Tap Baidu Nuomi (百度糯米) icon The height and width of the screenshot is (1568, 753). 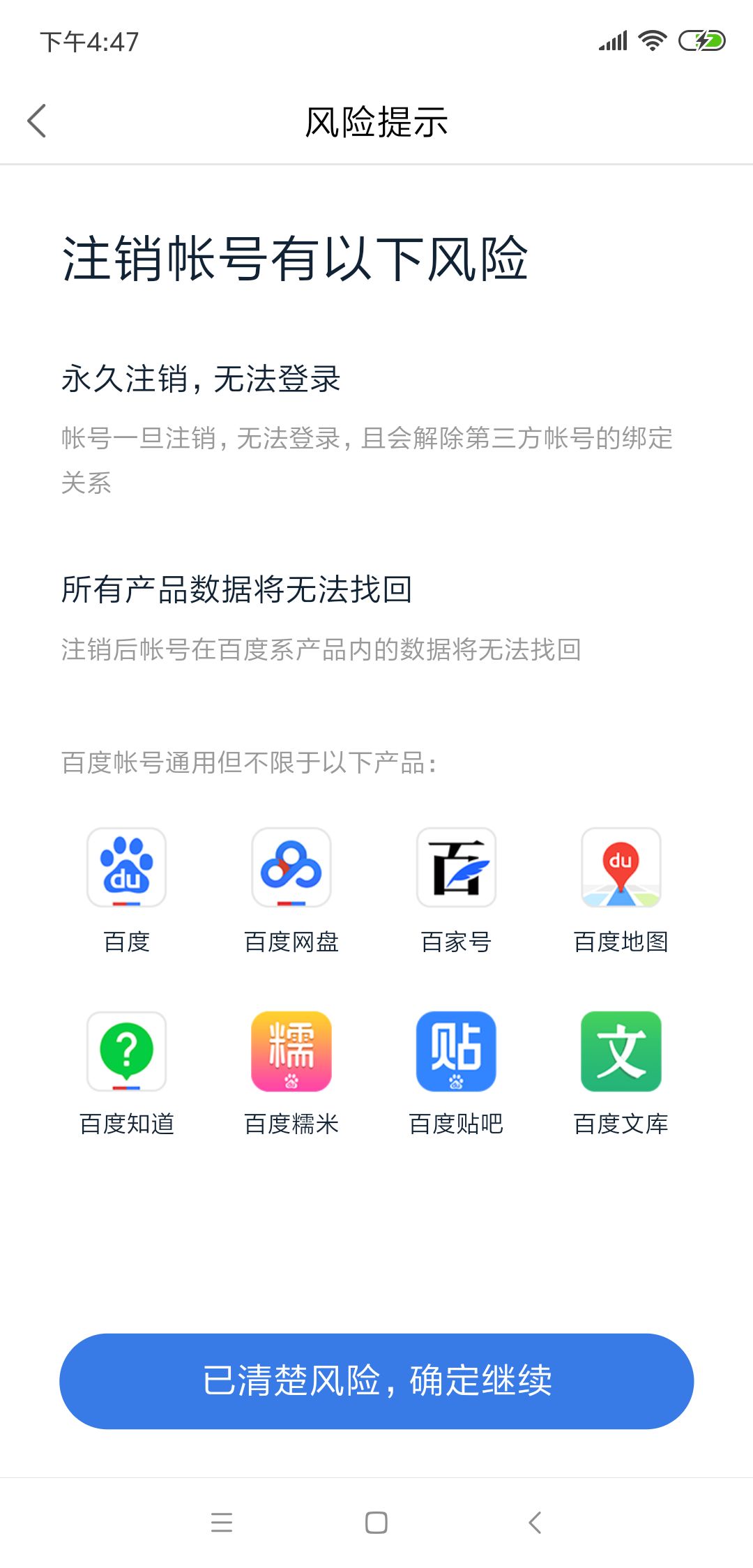tap(291, 1052)
